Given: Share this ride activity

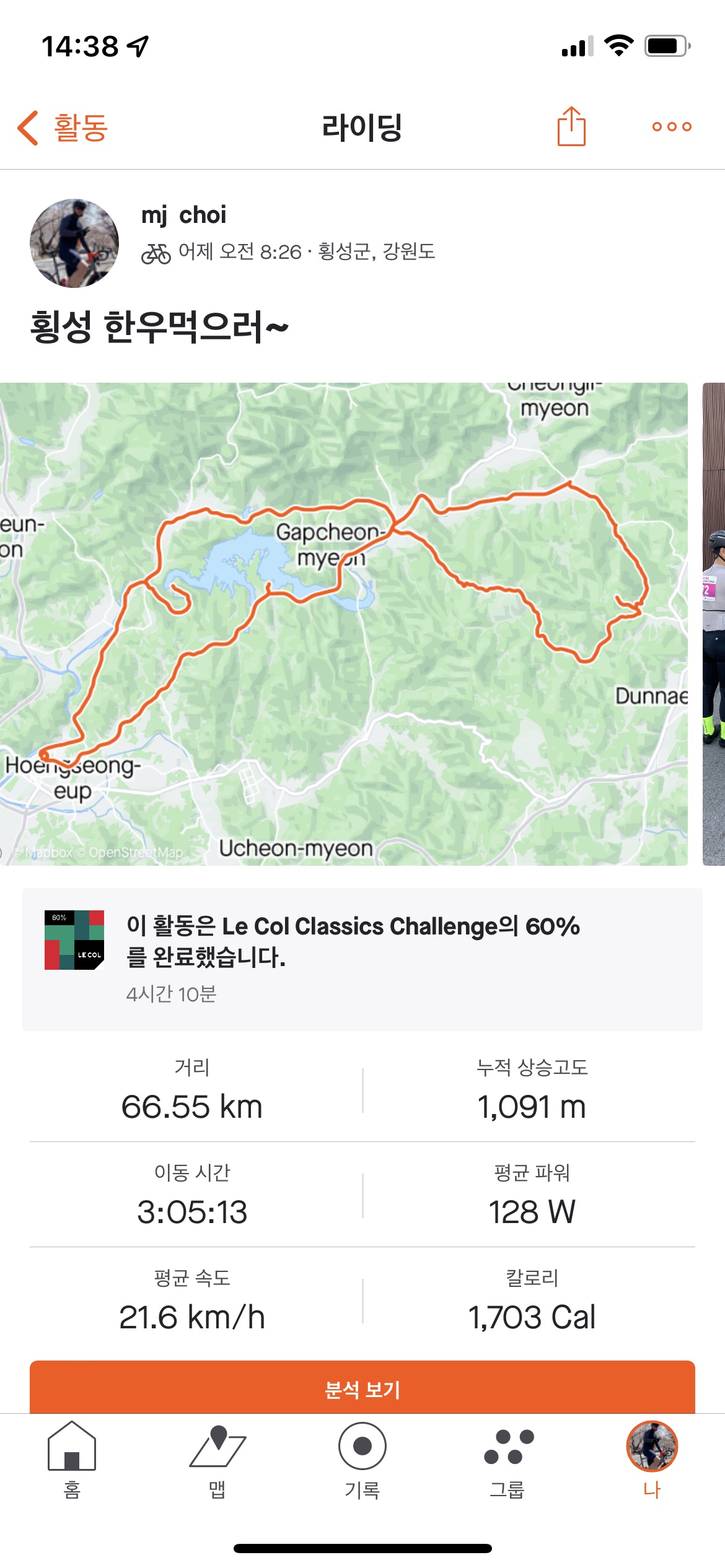Looking at the screenshot, I should click(571, 126).
